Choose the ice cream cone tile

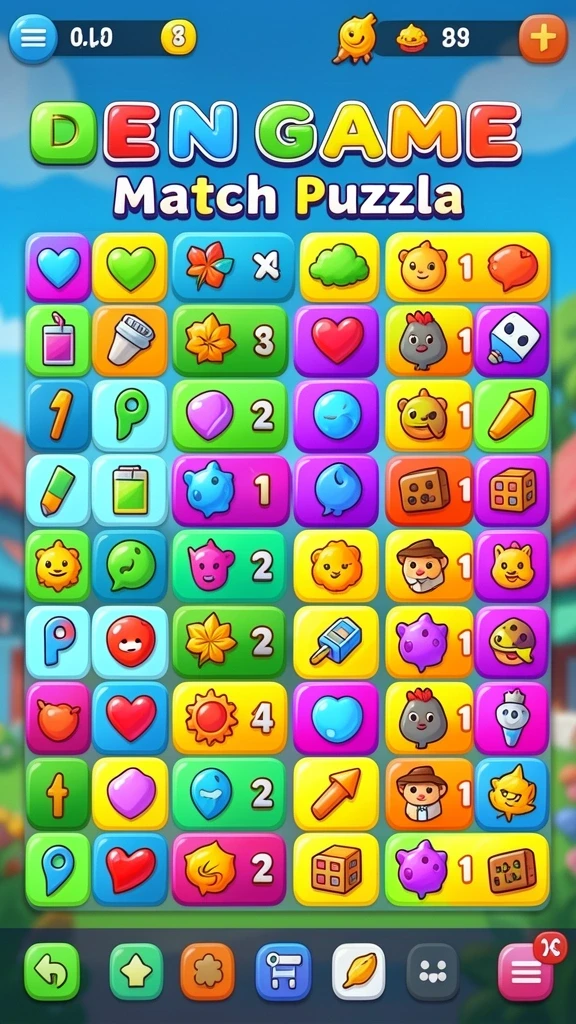point(511,718)
